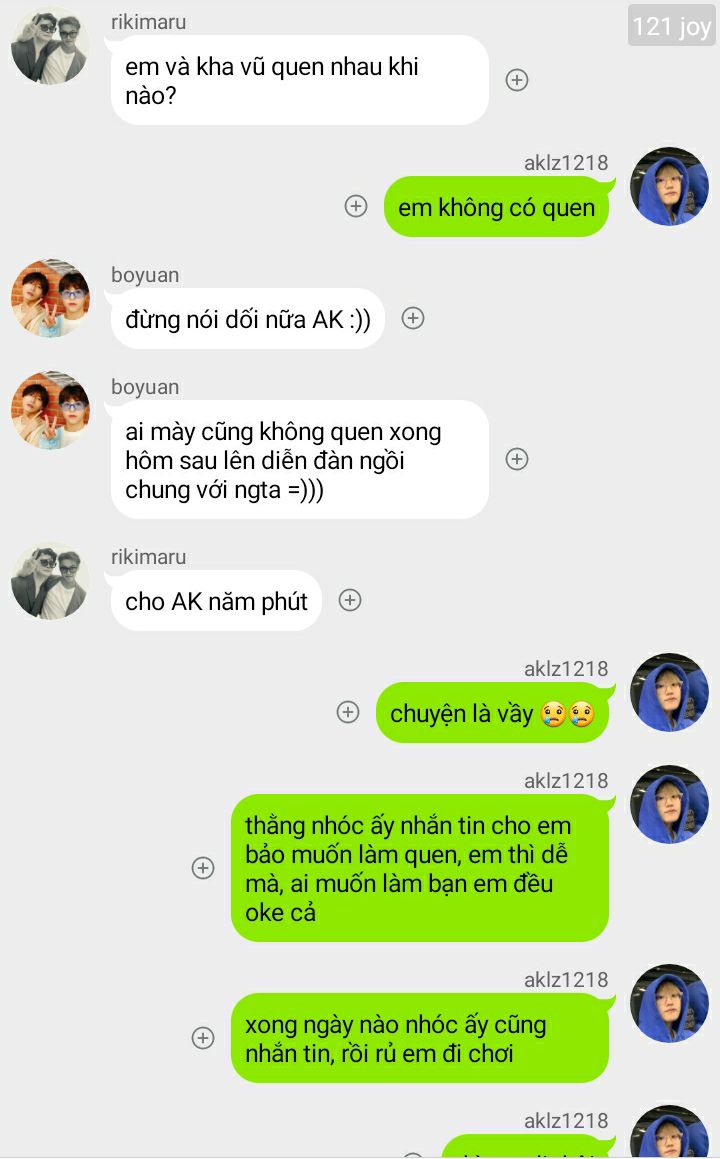Add reaction to "em không có quen" message
720x1159 pixels.
click(x=356, y=206)
